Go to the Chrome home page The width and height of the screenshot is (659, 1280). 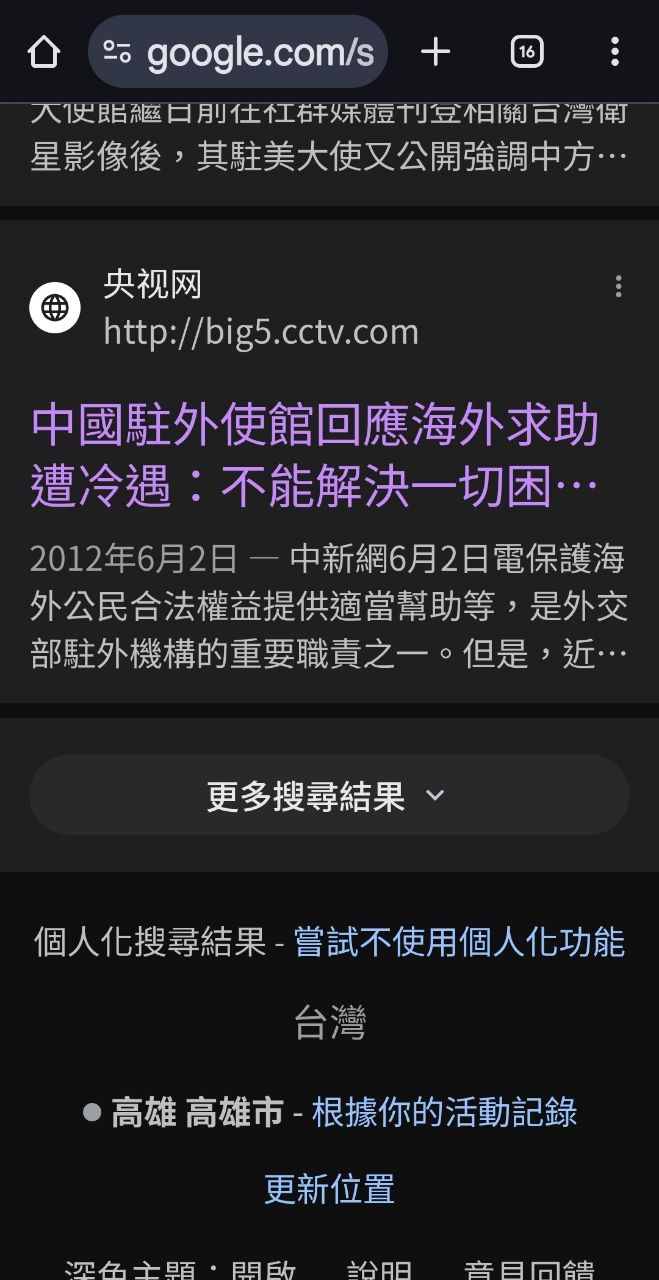pyautogui.click(x=44, y=52)
